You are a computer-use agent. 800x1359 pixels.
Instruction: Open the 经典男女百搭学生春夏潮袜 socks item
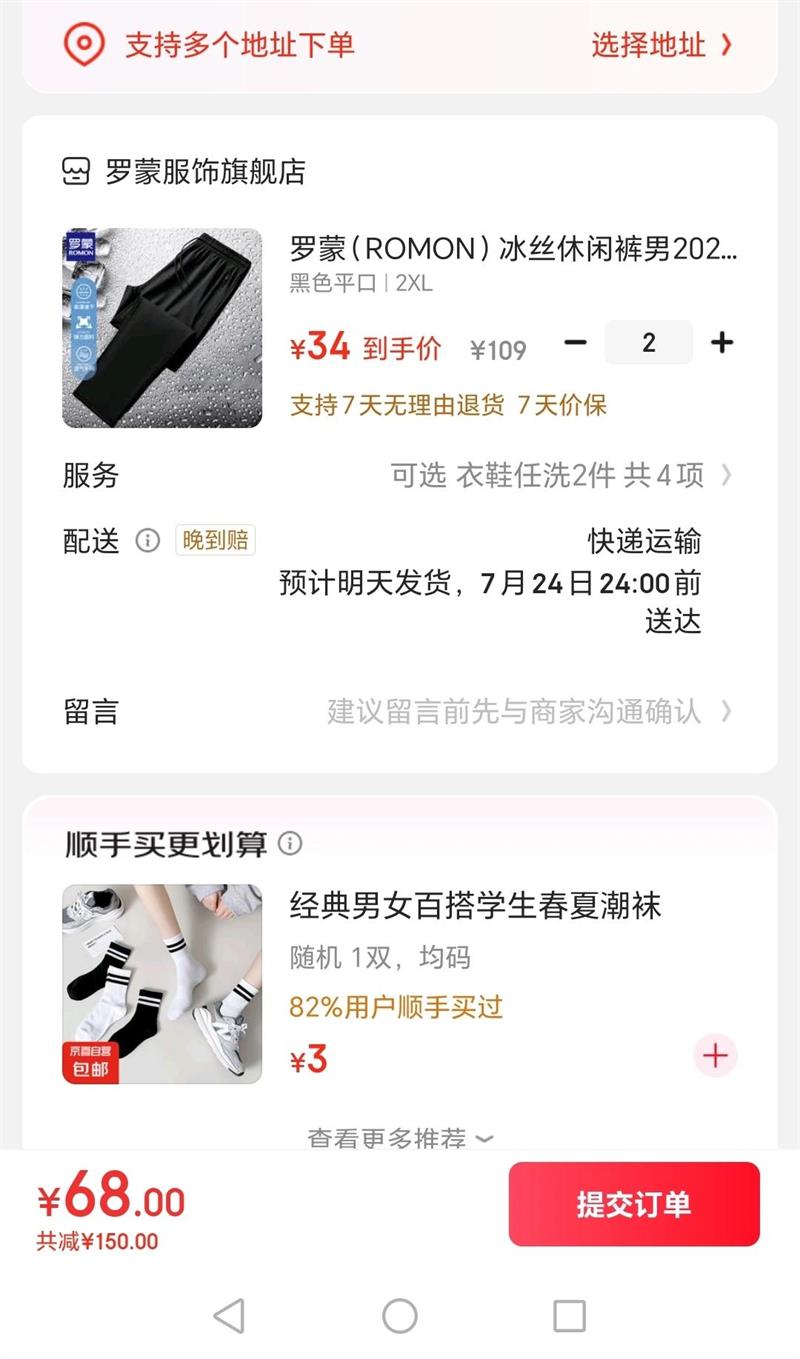tap(475, 907)
